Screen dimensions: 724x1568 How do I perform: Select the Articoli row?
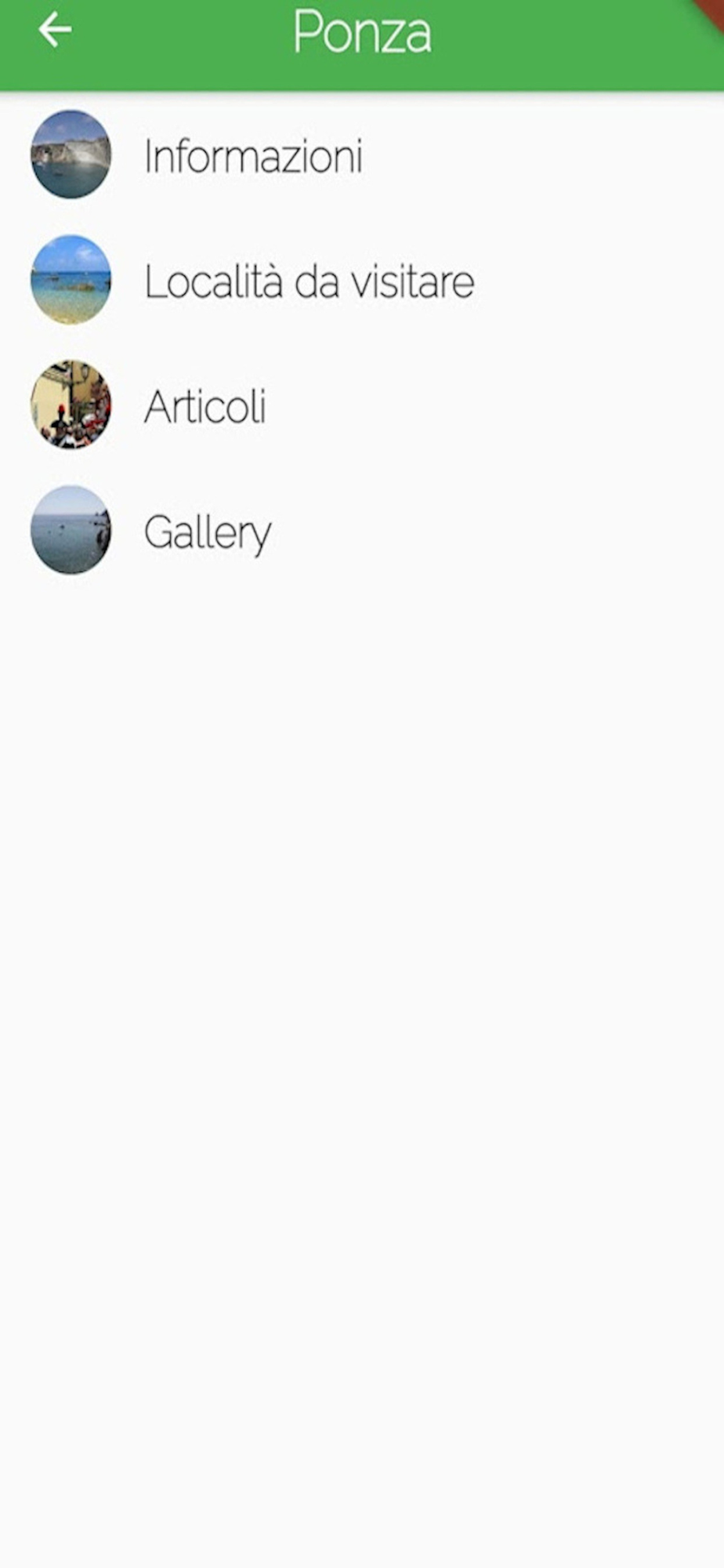(362, 406)
